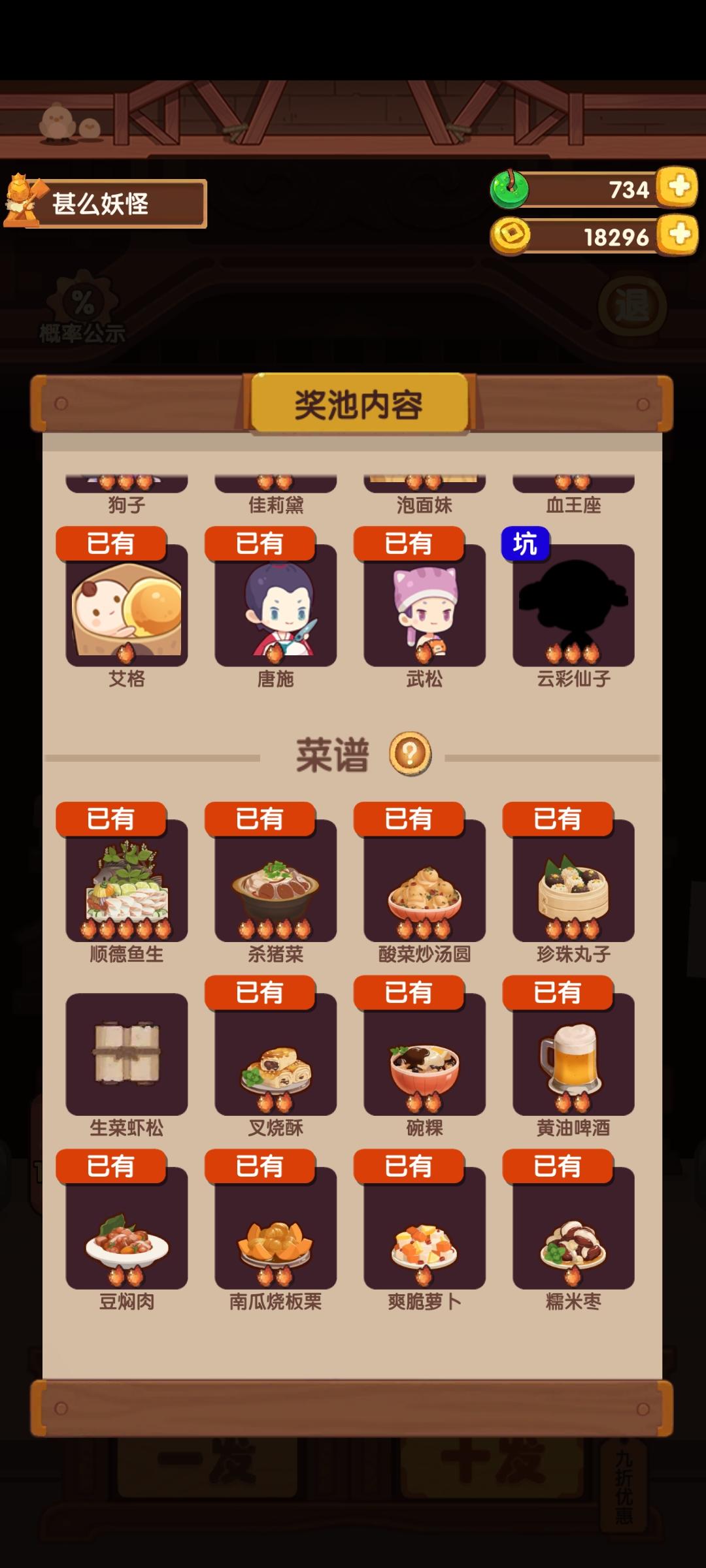Image resolution: width=706 pixels, height=1568 pixels.
Task: View the locked 生菜虾松 recipe
Action: point(127,1054)
